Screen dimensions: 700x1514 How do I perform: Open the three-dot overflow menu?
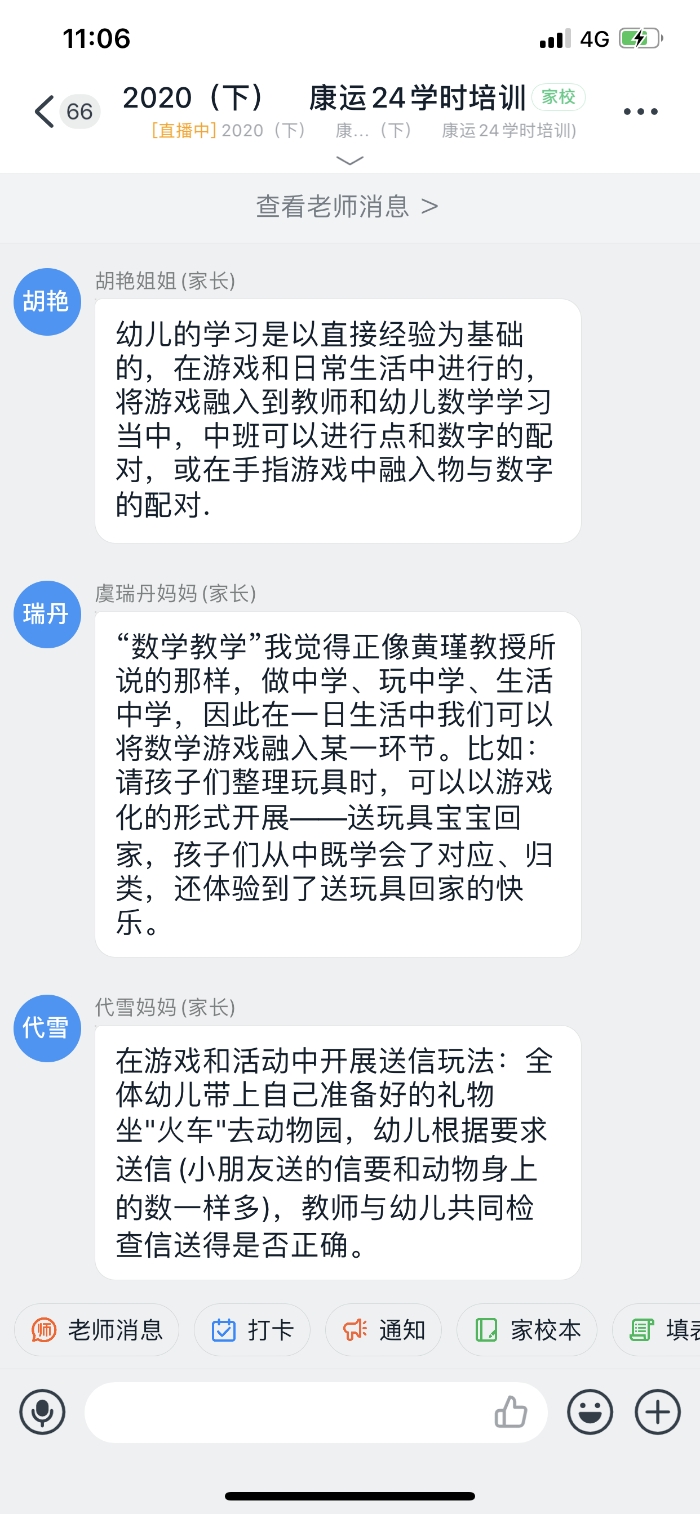coord(640,111)
